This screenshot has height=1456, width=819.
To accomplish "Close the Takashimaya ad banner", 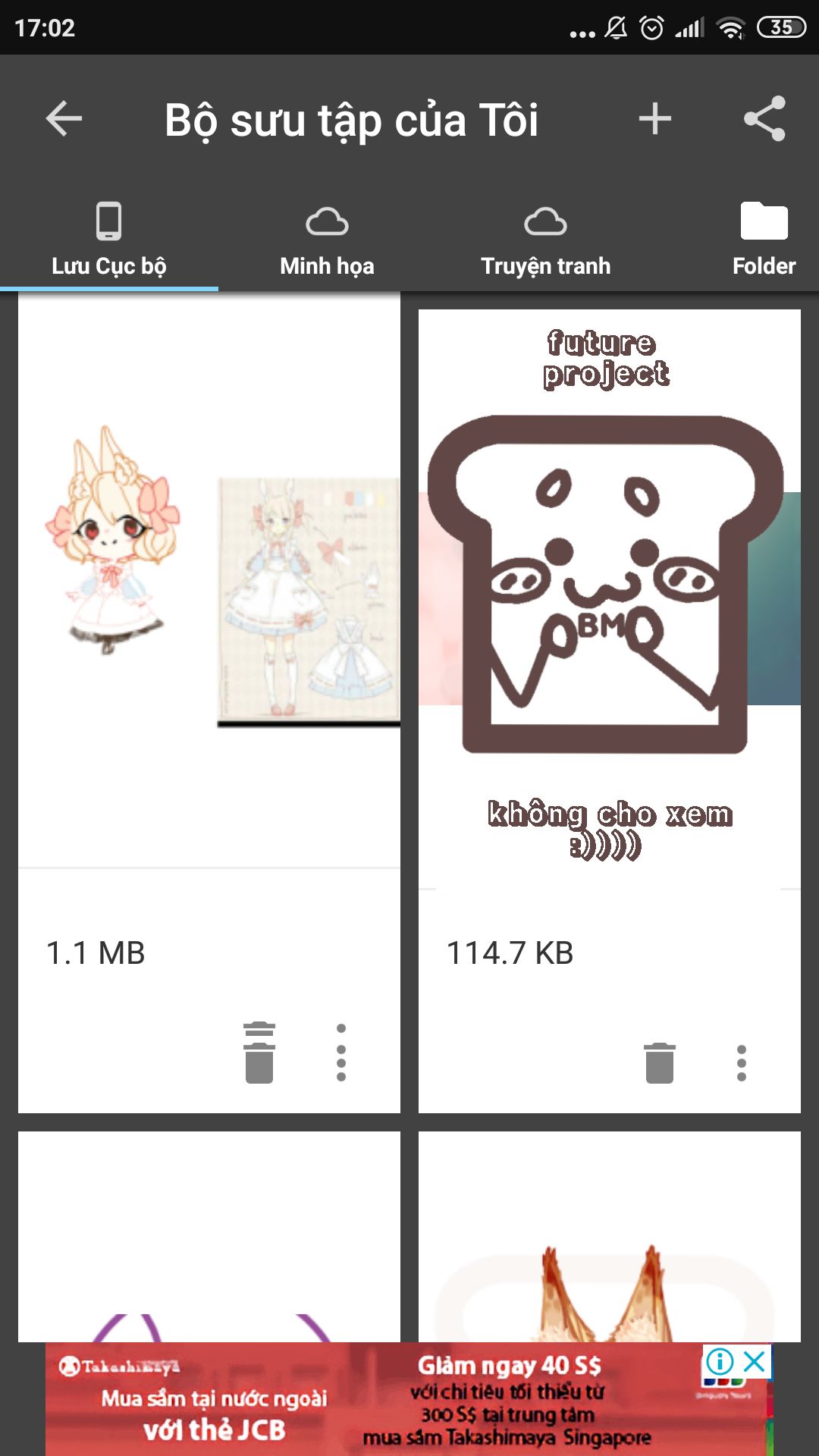I will pos(755,1362).
